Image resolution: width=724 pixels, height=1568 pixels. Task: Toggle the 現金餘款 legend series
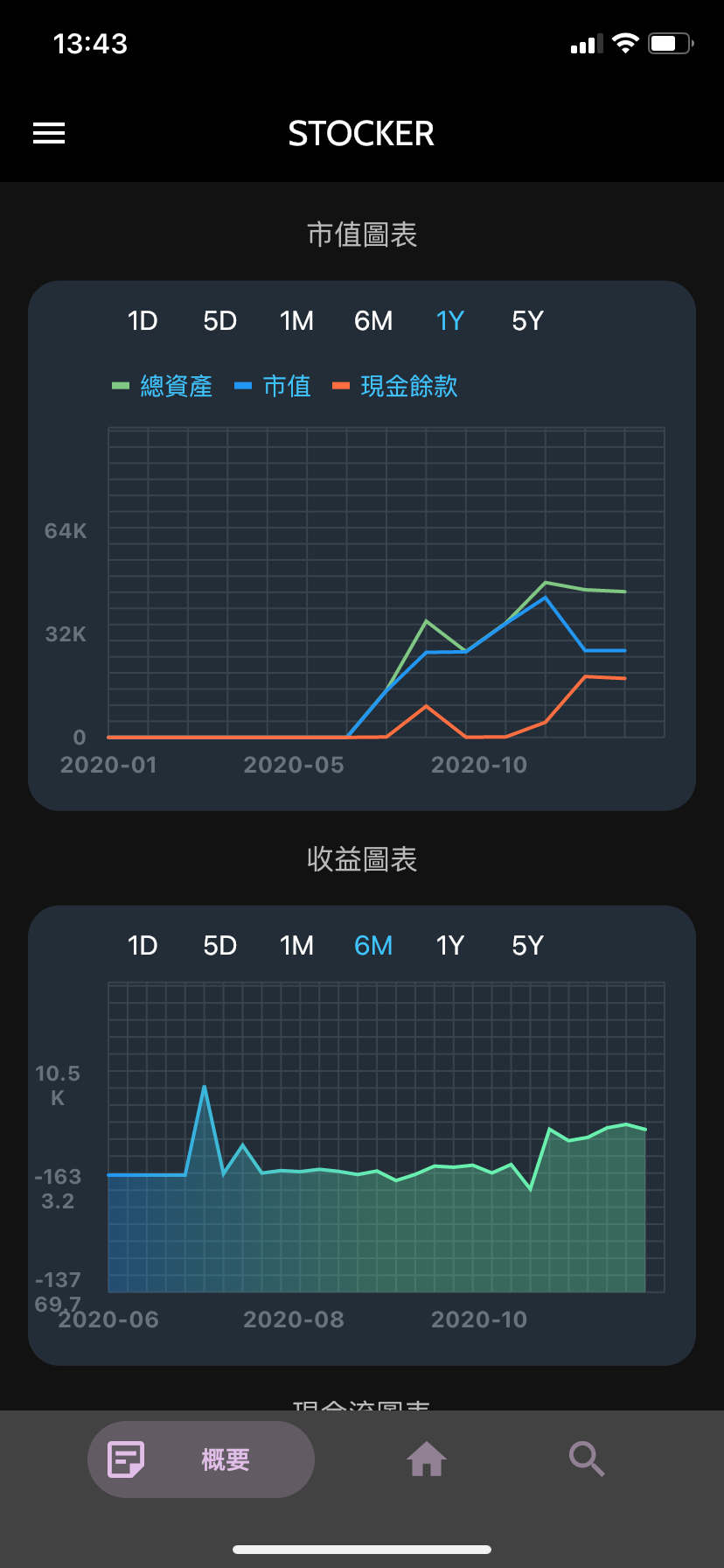click(x=395, y=386)
